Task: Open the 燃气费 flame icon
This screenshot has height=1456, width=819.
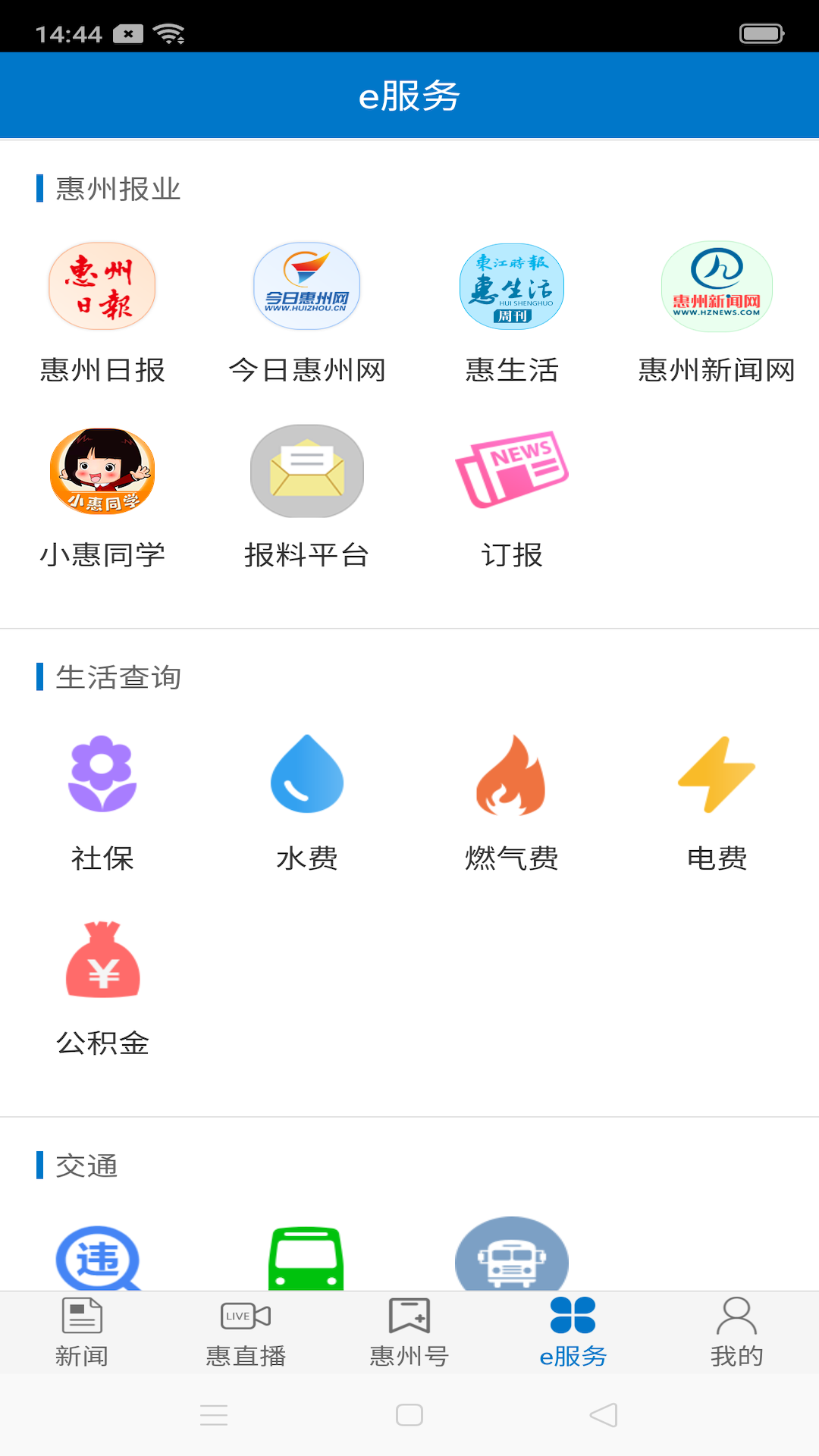Action: click(x=511, y=775)
